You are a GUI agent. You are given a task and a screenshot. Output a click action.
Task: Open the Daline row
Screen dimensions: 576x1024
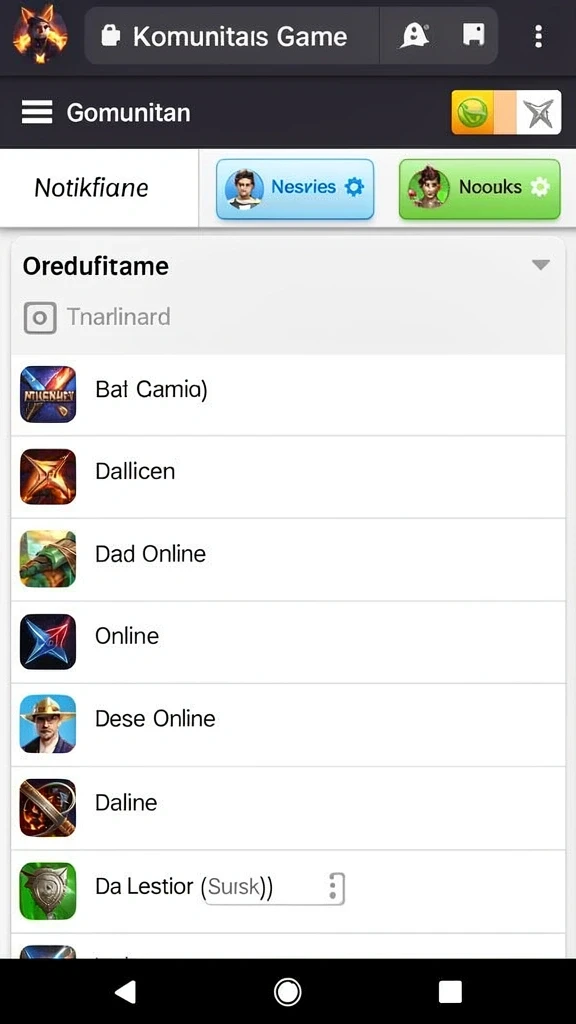(x=287, y=807)
